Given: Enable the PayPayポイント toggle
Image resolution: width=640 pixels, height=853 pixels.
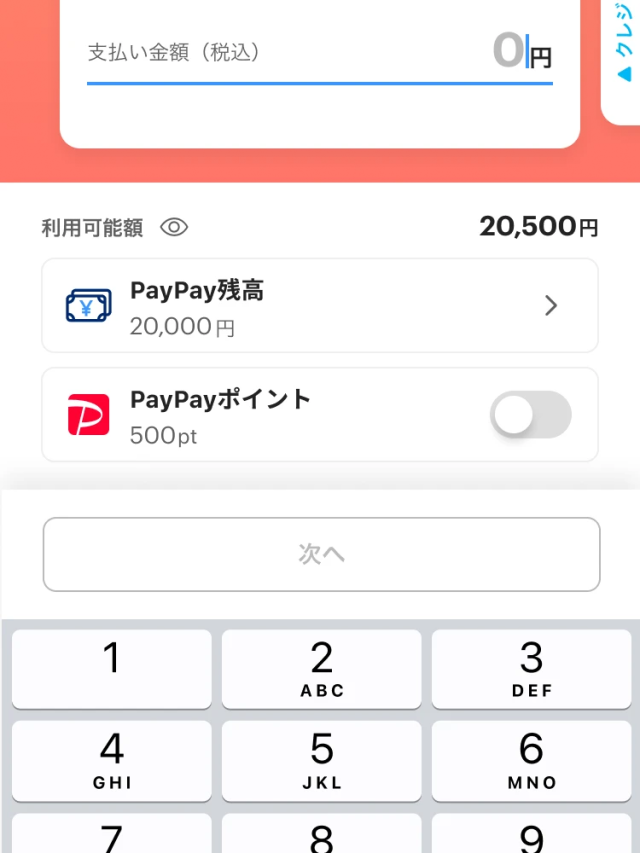Looking at the screenshot, I should coord(530,415).
